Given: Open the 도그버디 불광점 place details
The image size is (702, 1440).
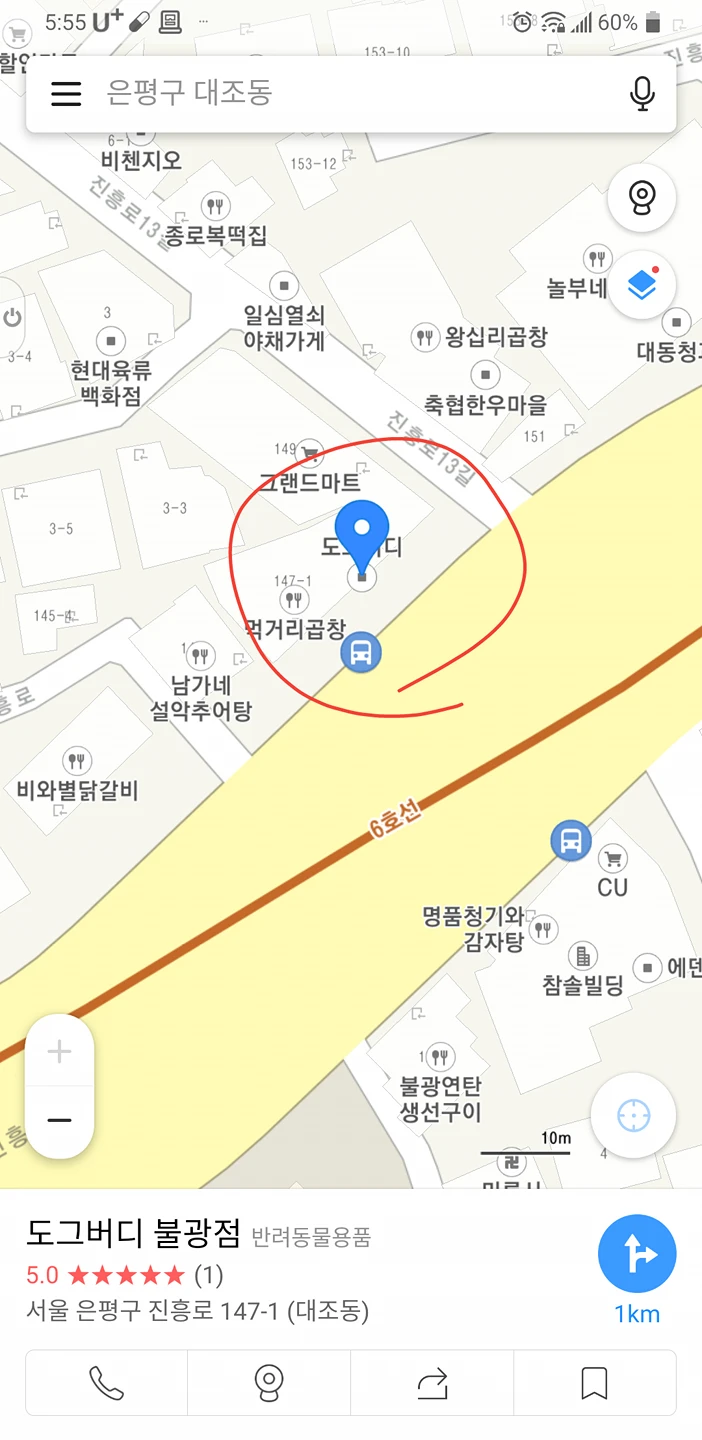Looking at the screenshot, I should point(134,1234).
